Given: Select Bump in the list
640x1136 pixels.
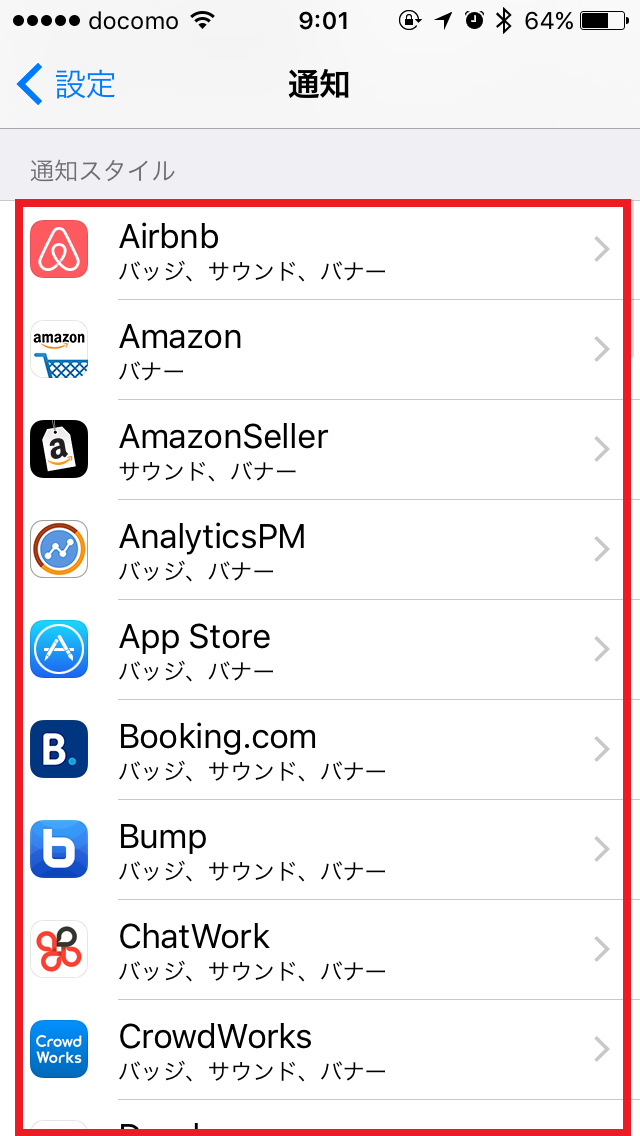Looking at the screenshot, I should 320,850.
